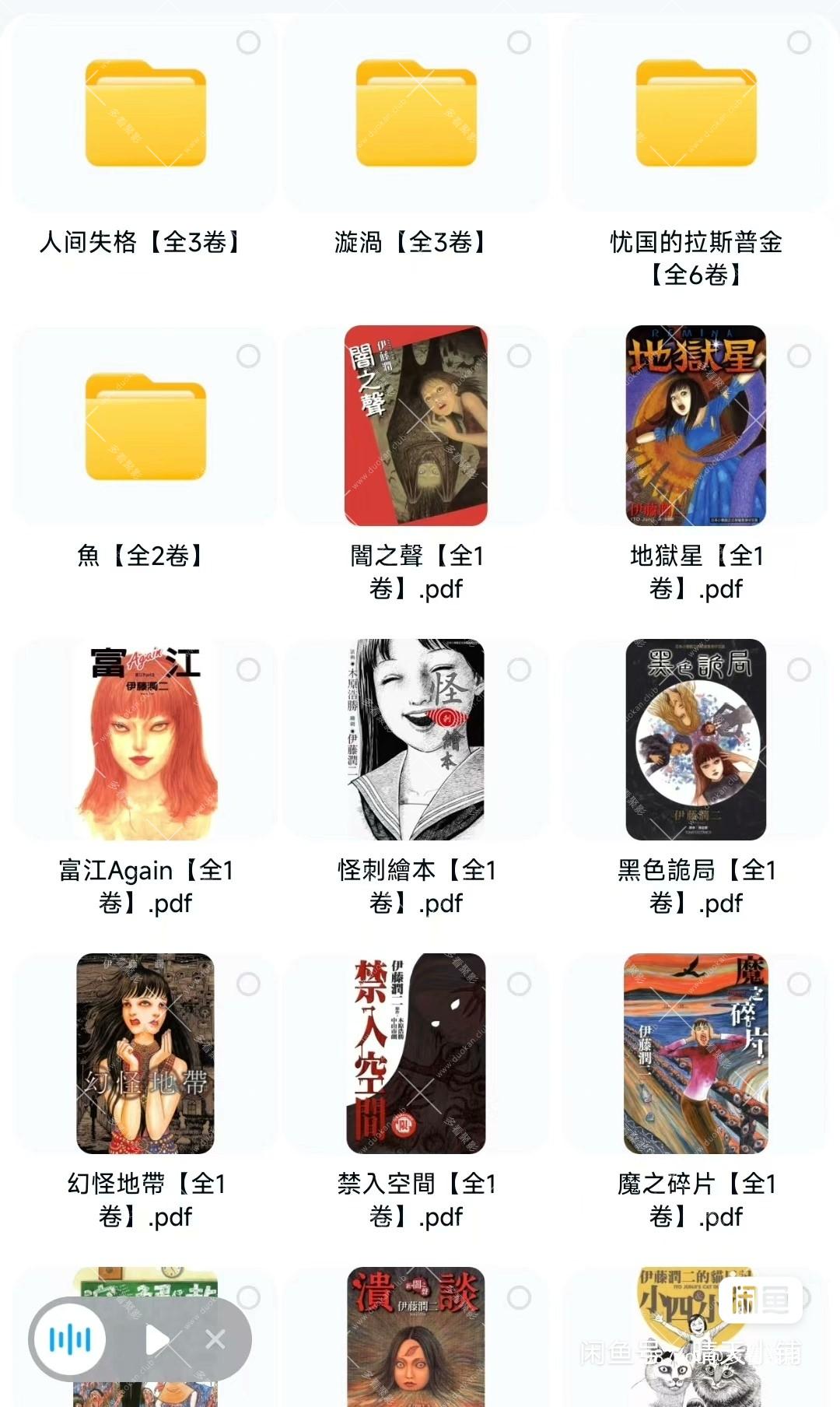840x1407 pixels.
Task: Open the 闇之聲 pdf file
Action: [x=416, y=426]
